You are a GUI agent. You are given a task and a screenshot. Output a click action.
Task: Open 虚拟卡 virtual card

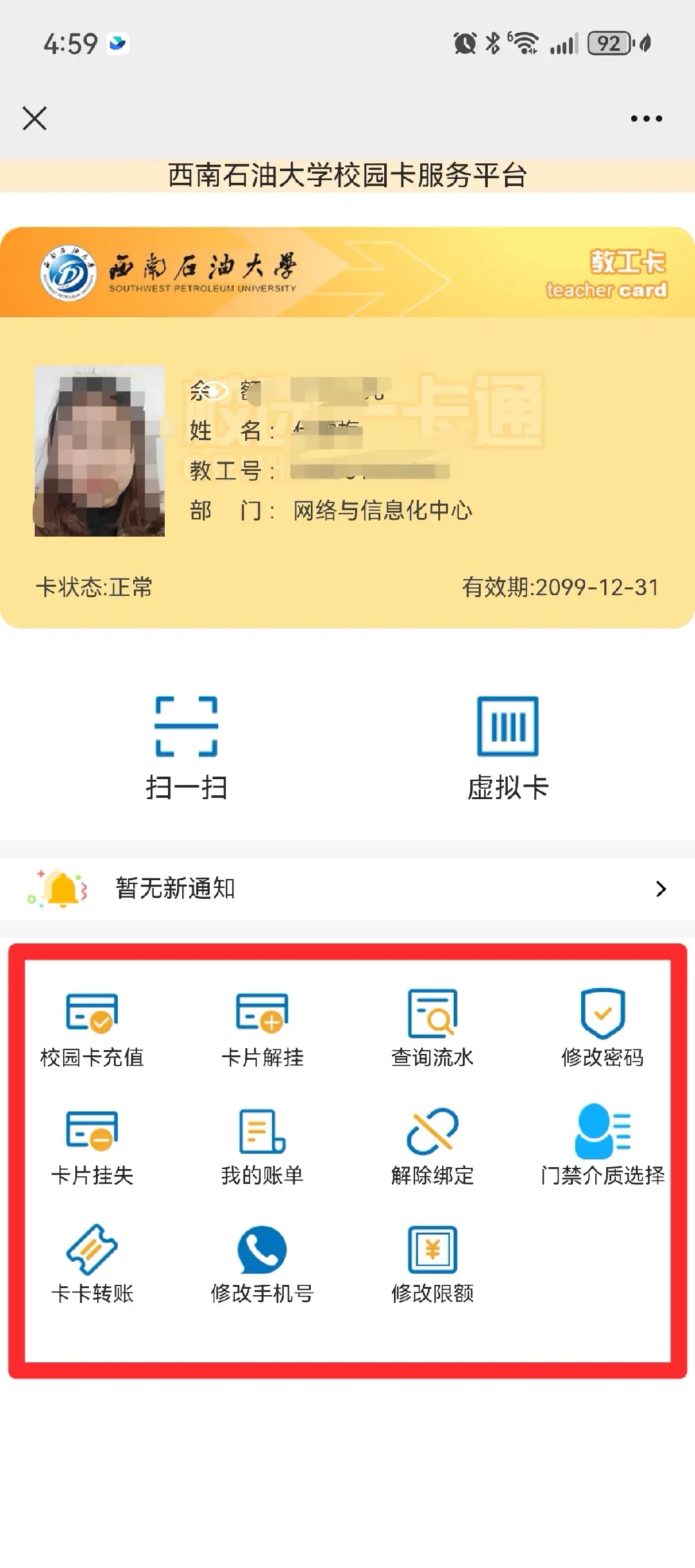pos(508,748)
